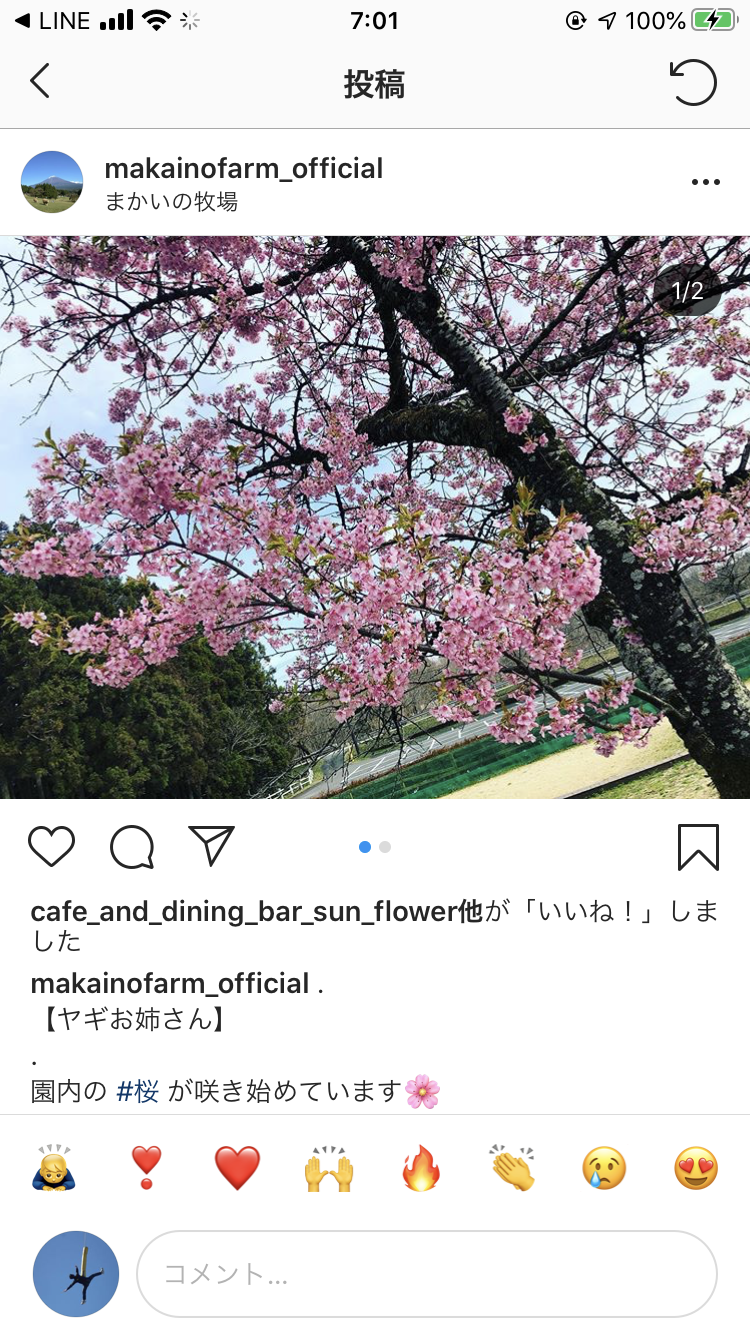Share the post via the paper plane

(211, 846)
